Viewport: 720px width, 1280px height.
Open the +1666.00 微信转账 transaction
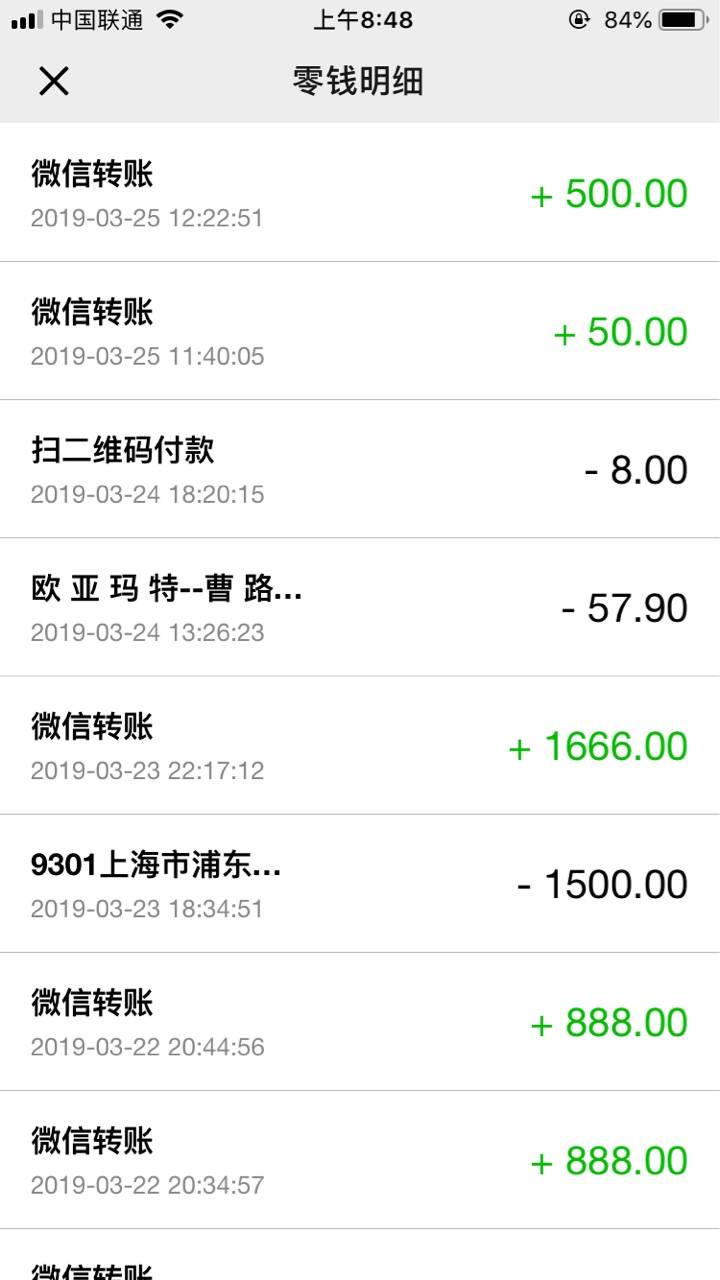click(x=360, y=745)
